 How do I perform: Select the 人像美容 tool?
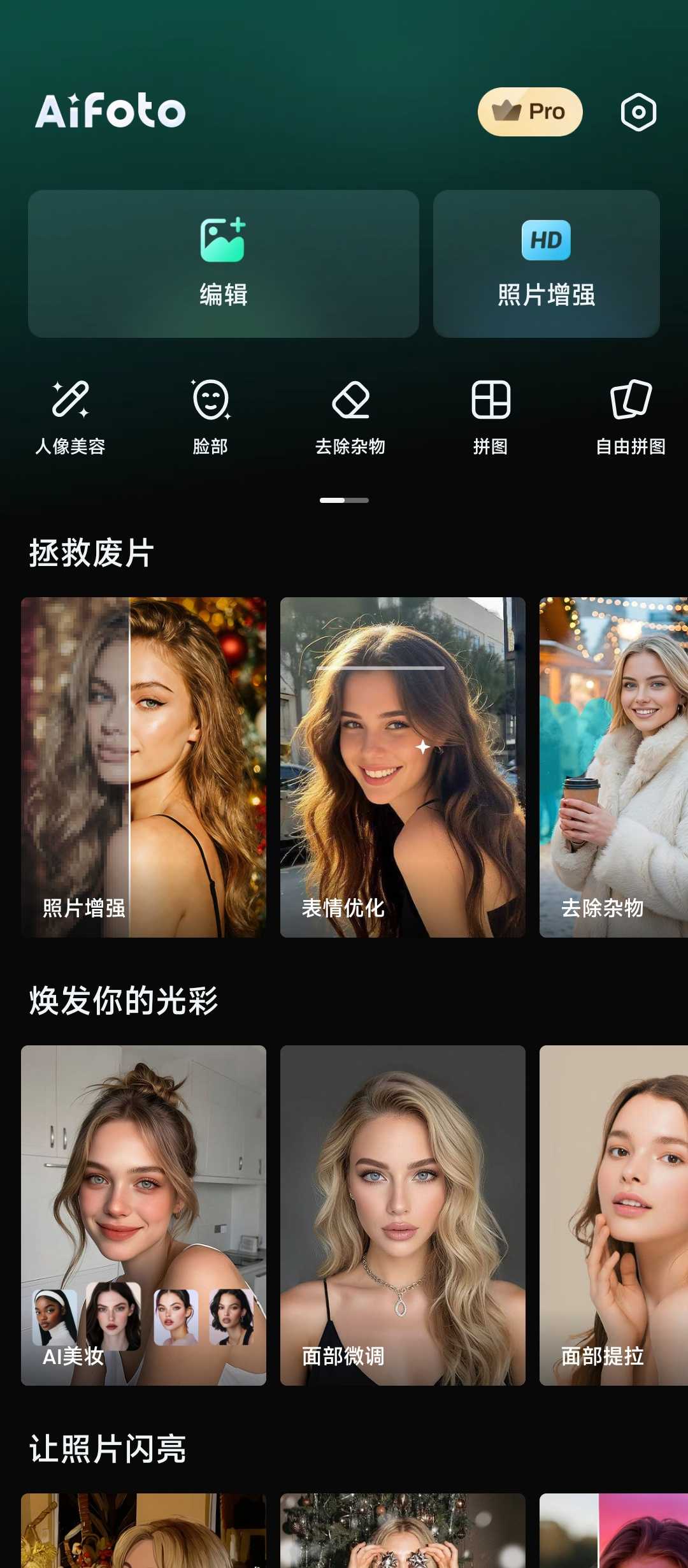pyautogui.click(x=70, y=416)
